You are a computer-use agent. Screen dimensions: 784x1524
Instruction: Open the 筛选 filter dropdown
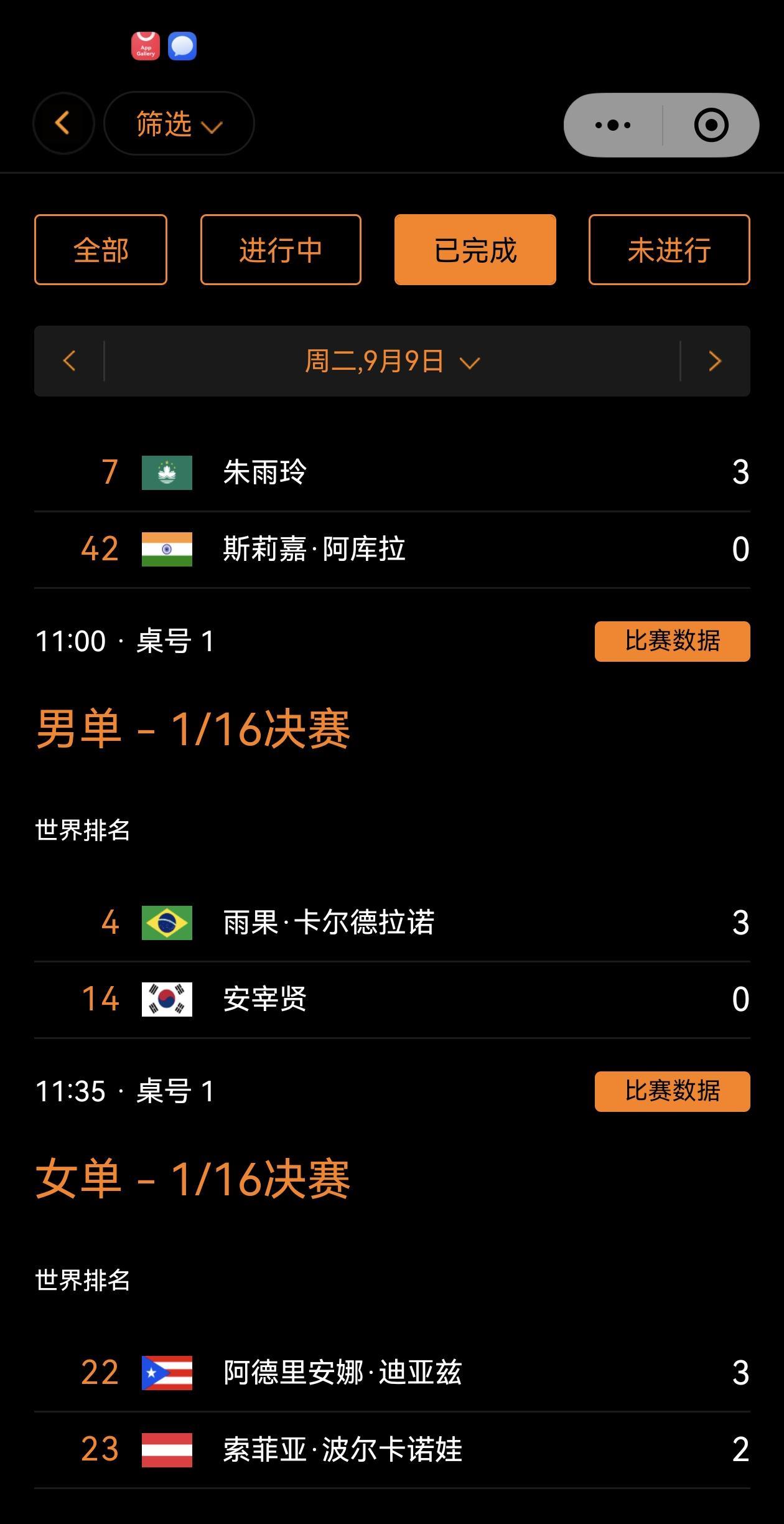[179, 123]
